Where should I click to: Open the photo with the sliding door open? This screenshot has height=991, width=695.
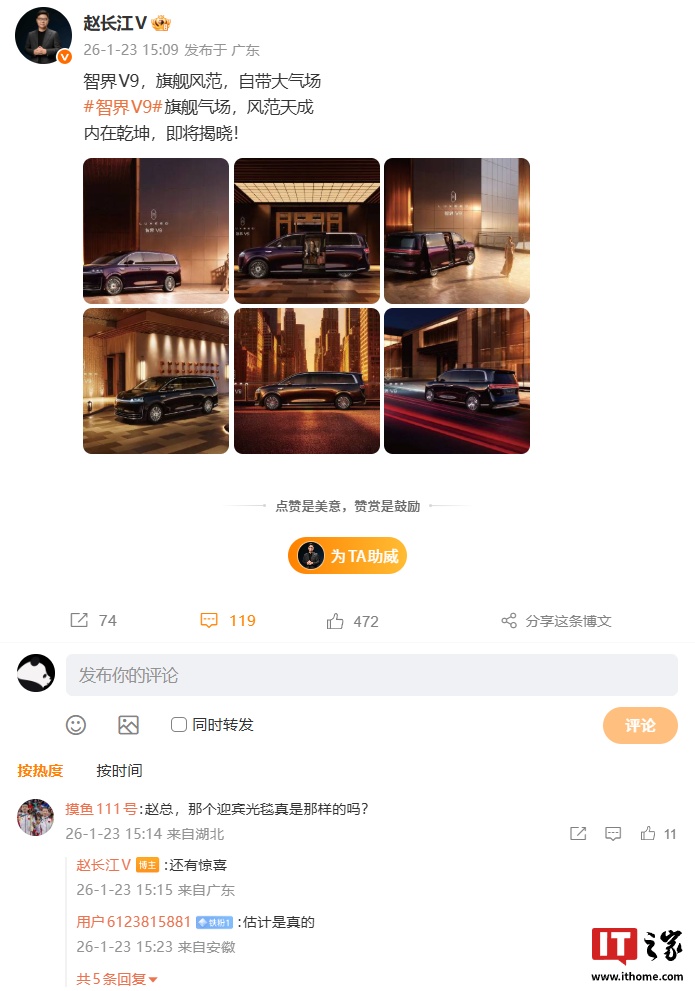(307, 231)
